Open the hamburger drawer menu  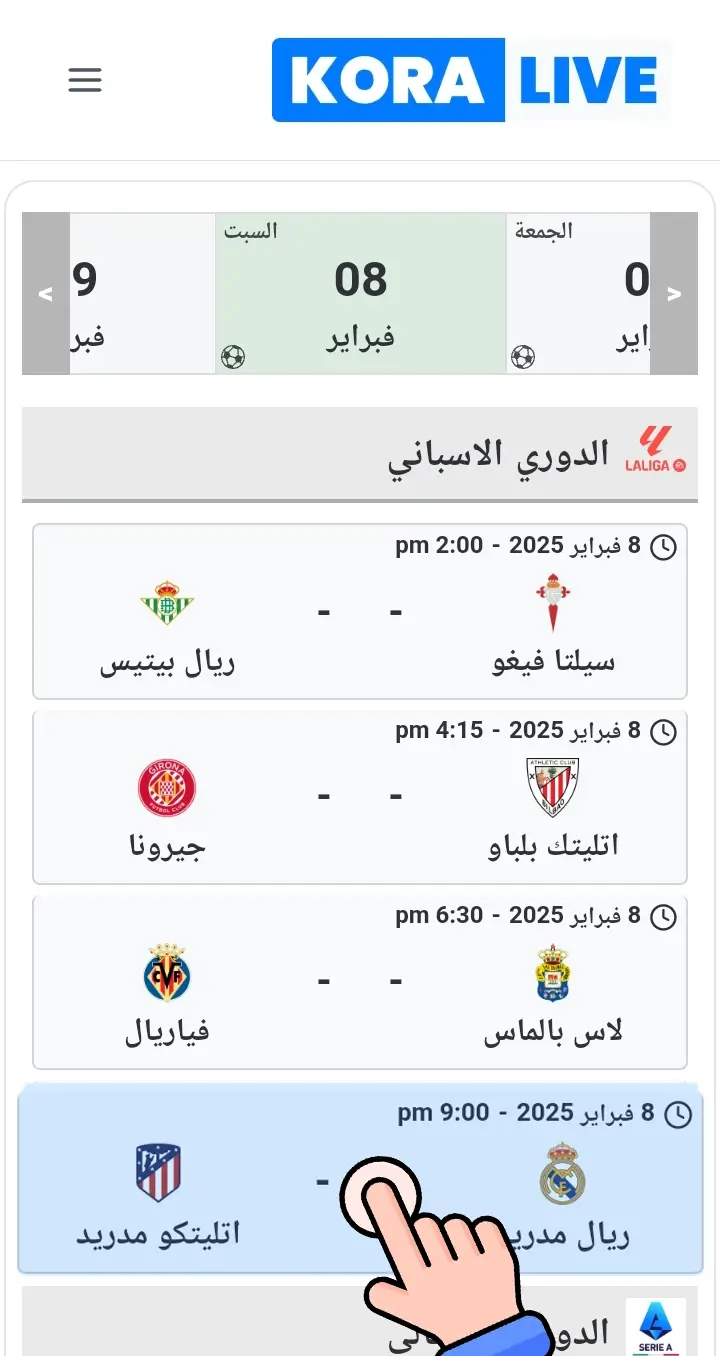tap(85, 80)
